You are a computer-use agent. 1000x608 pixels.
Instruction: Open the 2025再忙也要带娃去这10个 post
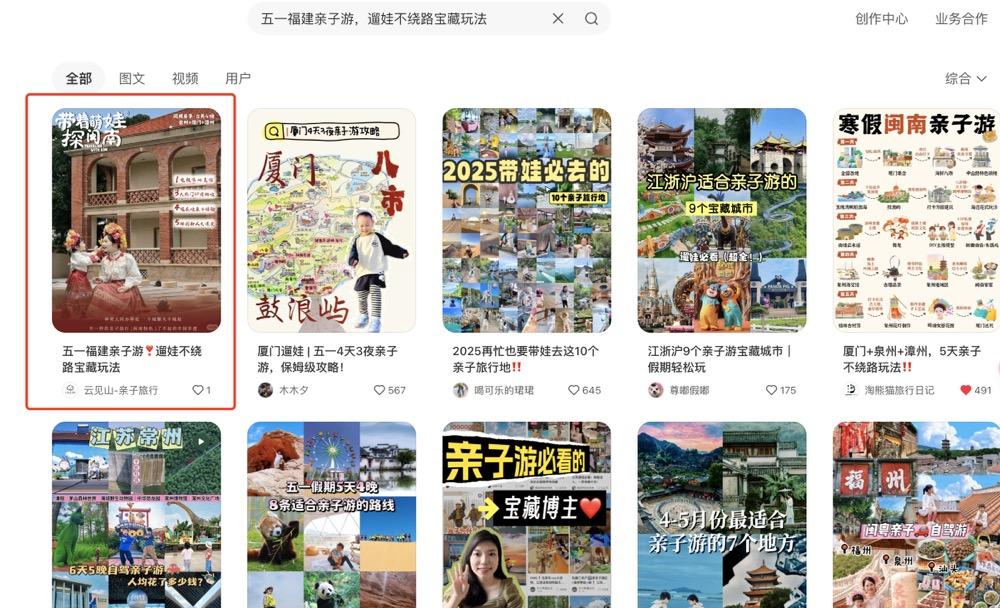pyautogui.click(x=526, y=220)
